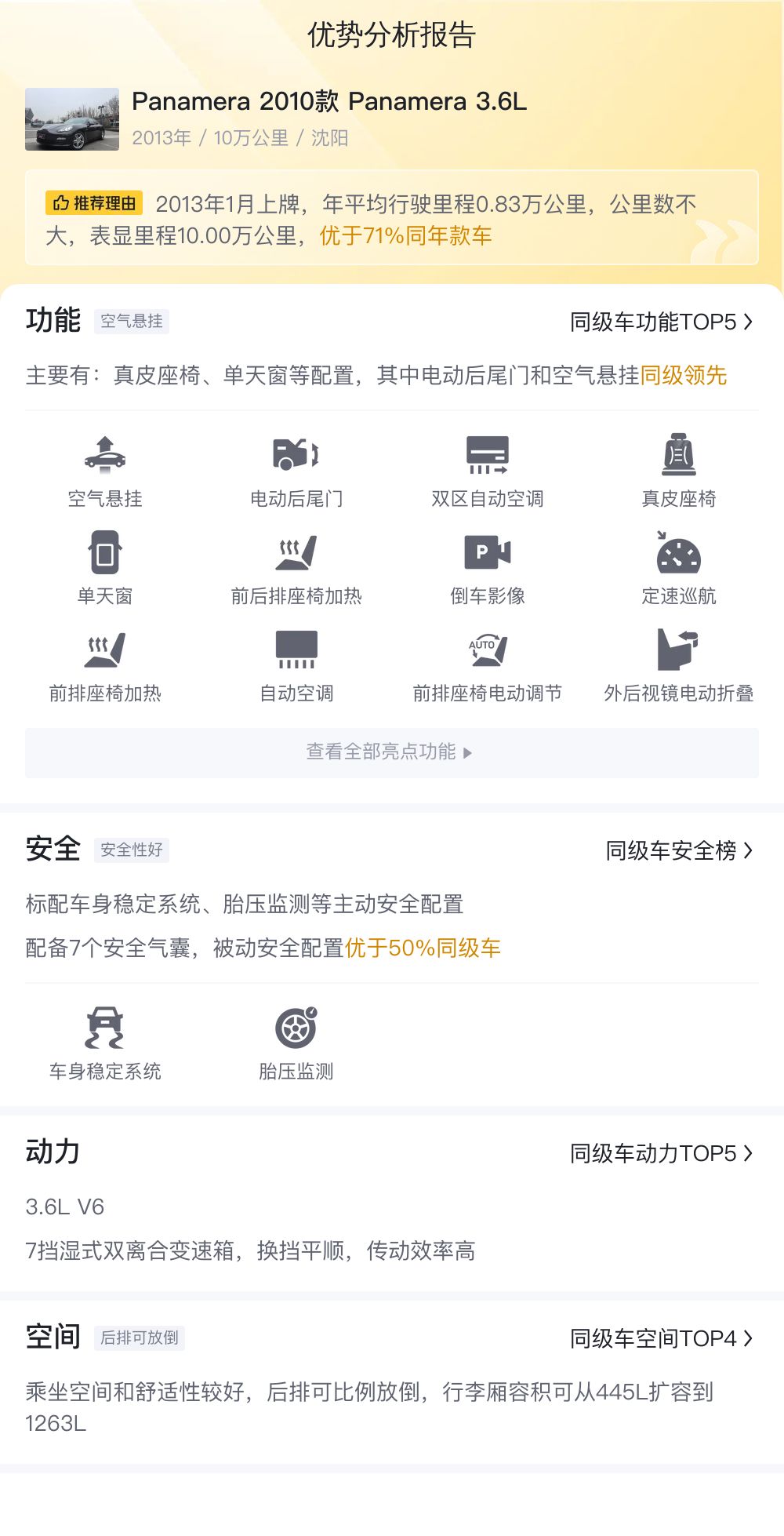Expand 查看全部亮点功能 list
The width and height of the screenshot is (784, 1536).
[392, 752]
